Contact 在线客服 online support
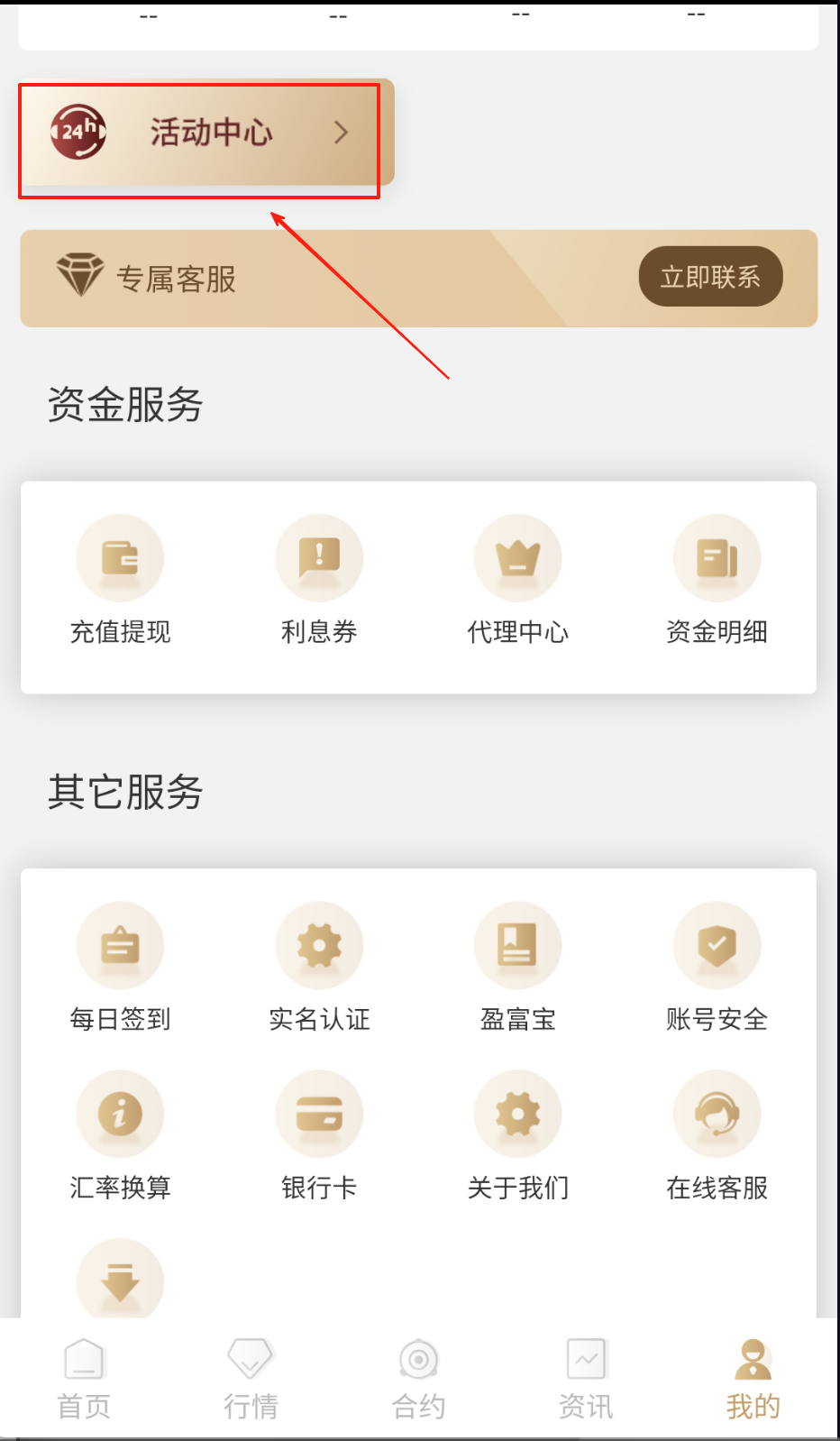Image resolution: width=840 pixels, height=1441 pixels. 717,1135
